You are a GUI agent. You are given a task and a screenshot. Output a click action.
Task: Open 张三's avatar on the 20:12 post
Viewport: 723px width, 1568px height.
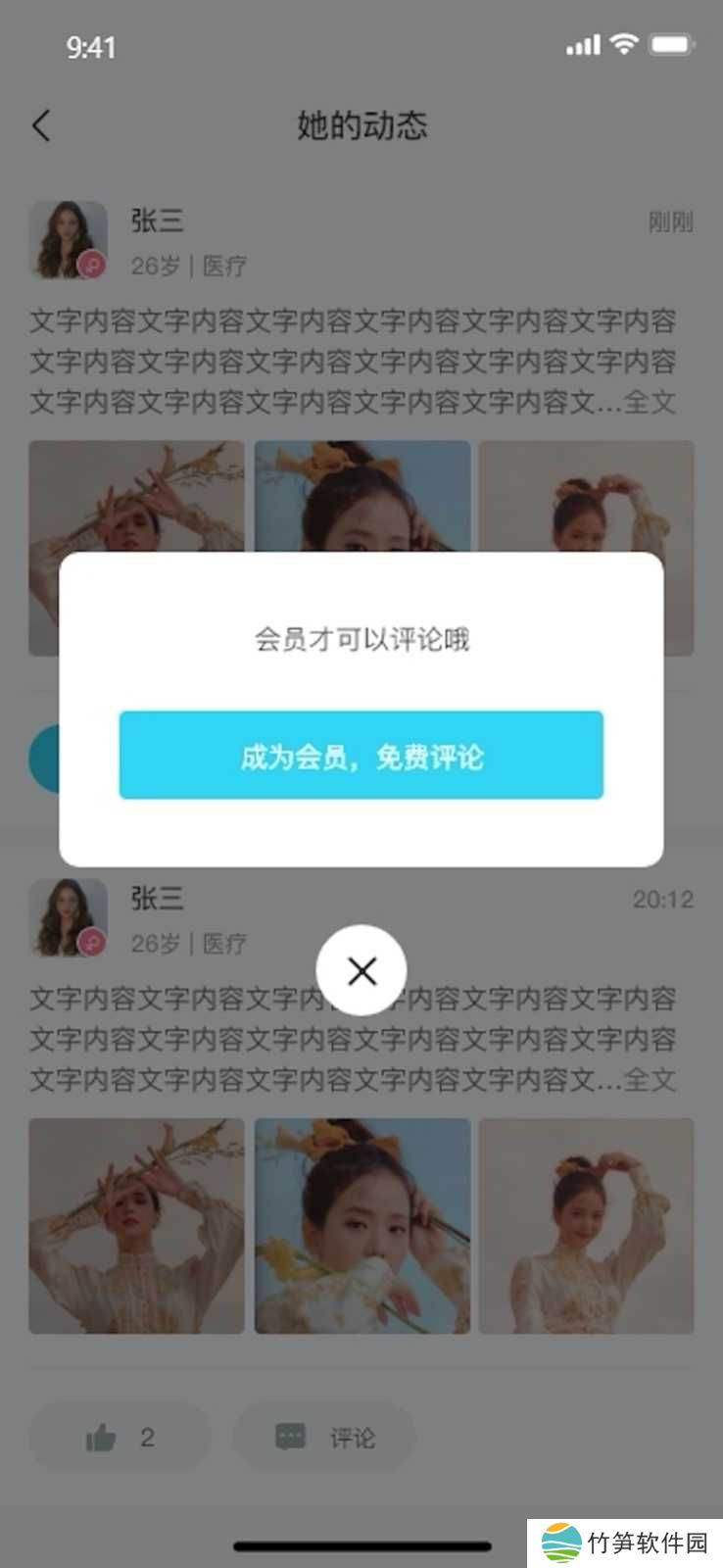[x=68, y=918]
